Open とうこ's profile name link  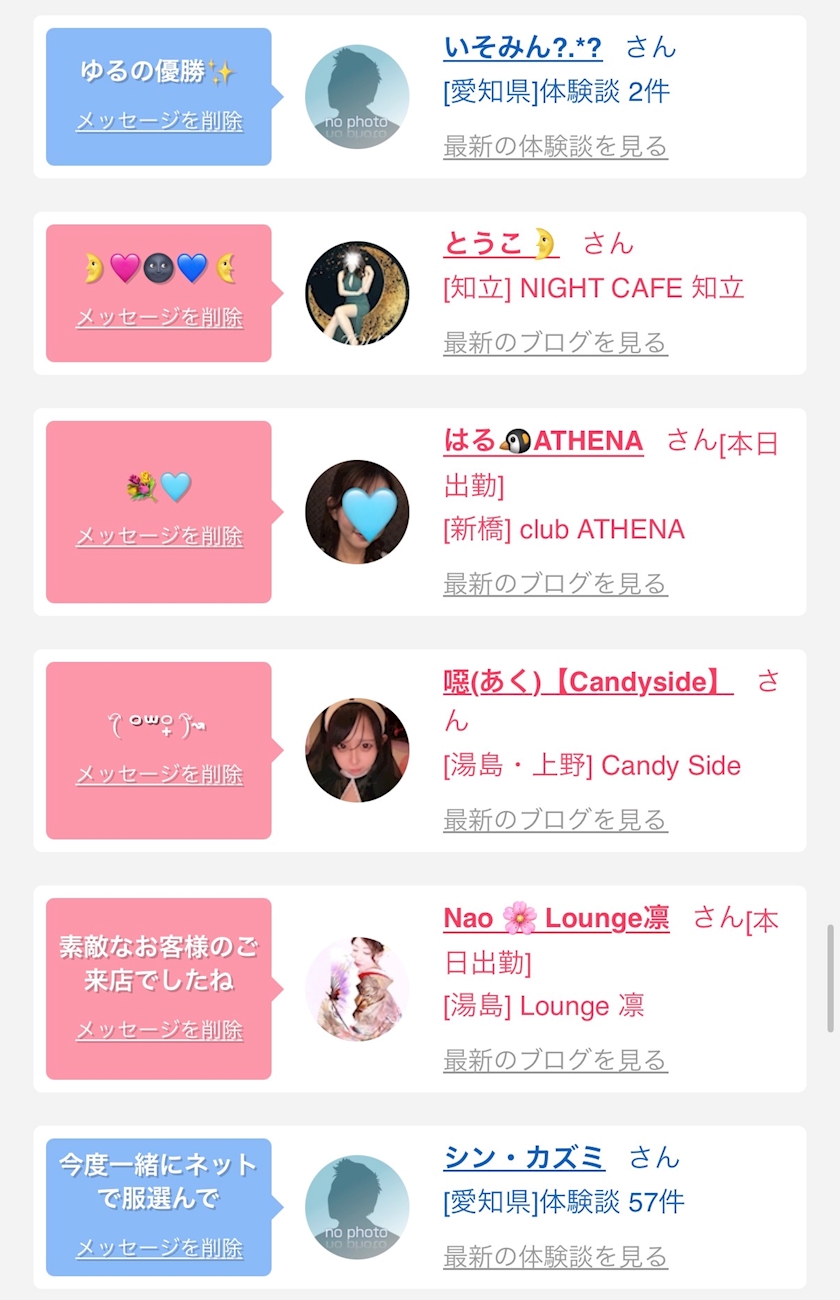click(501, 243)
